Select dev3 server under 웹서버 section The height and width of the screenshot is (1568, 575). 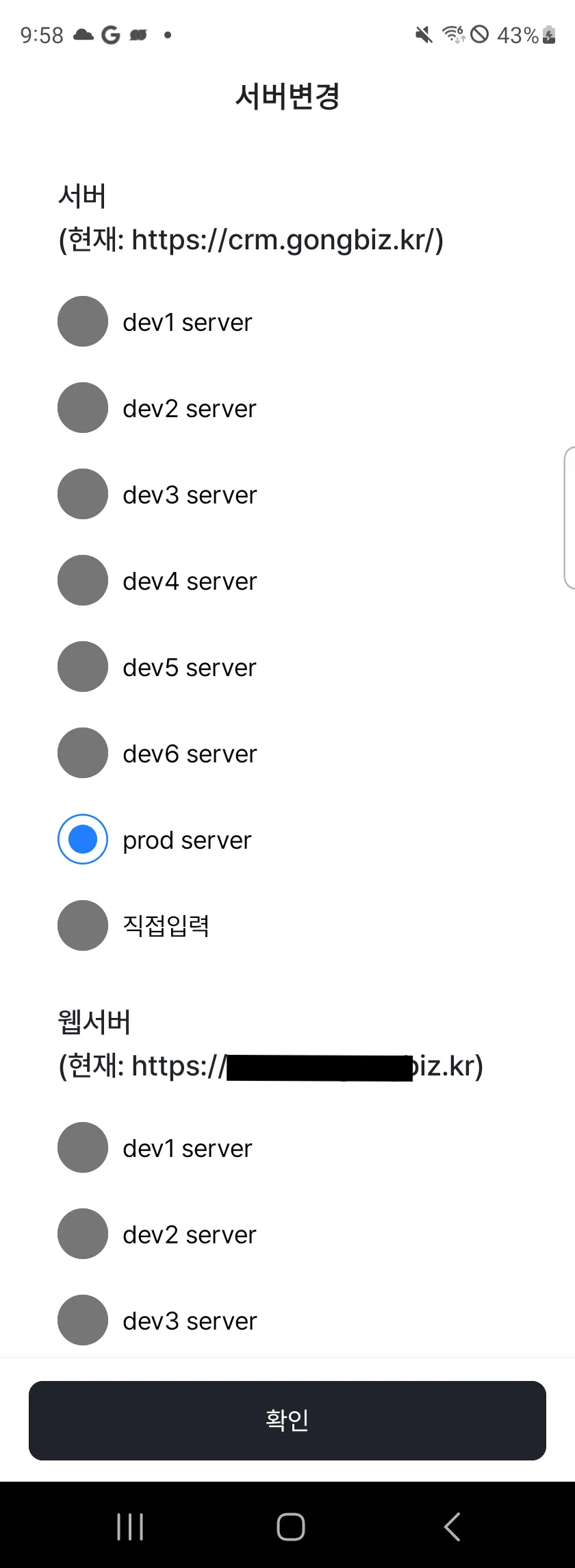pos(83,1320)
